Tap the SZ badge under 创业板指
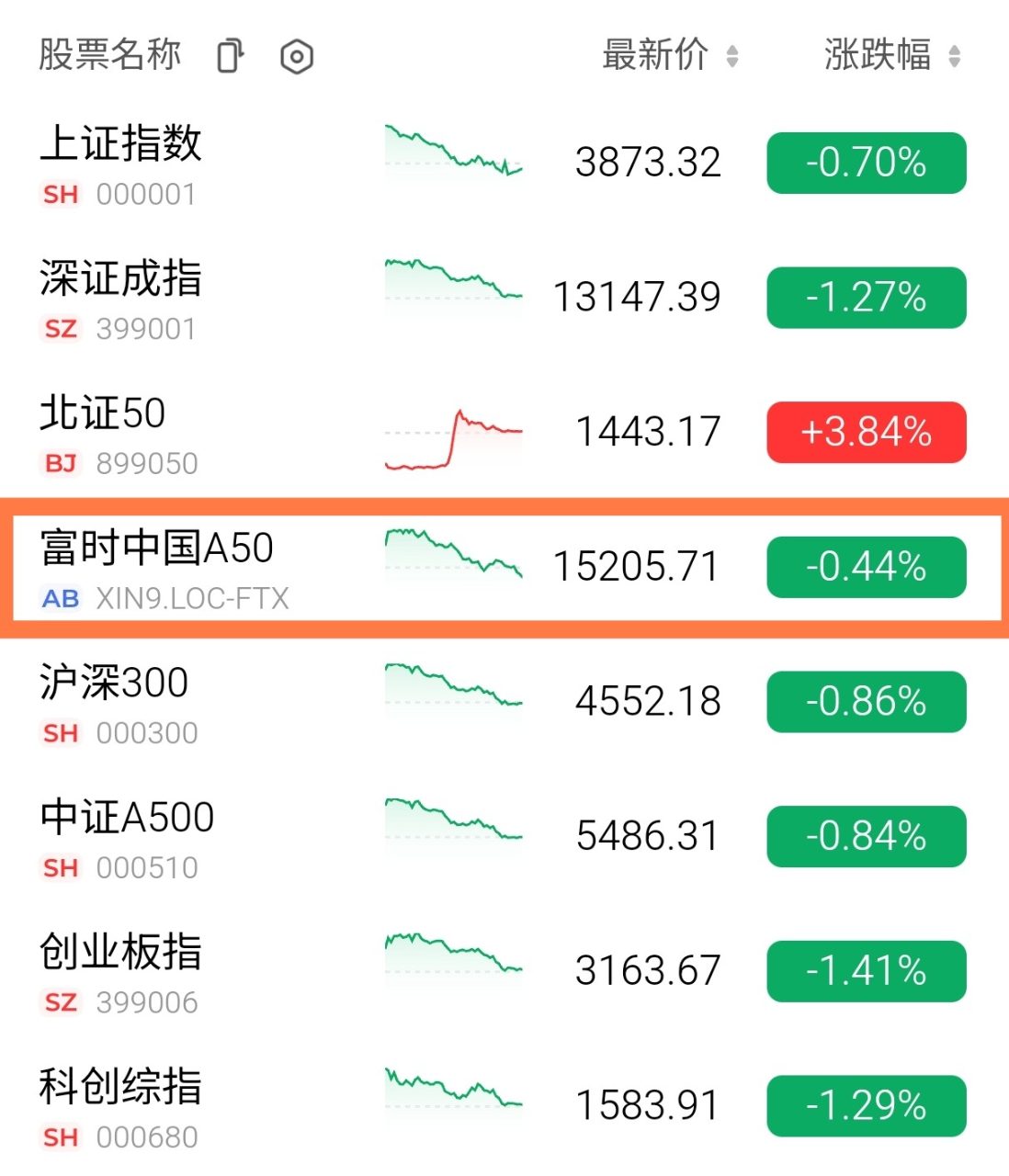Screen dimensions: 1009x1176 point(60,1001)
